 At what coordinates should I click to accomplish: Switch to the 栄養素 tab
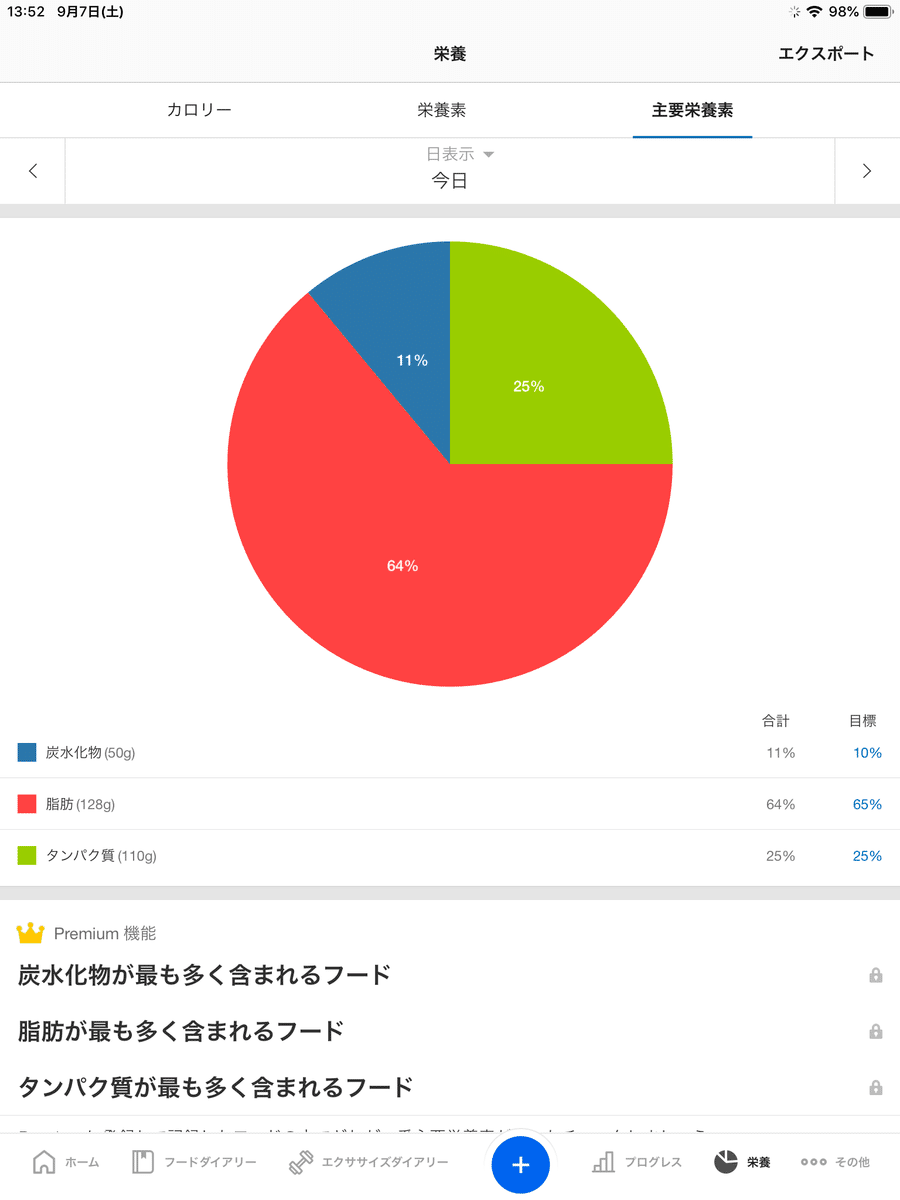[442, 110]
